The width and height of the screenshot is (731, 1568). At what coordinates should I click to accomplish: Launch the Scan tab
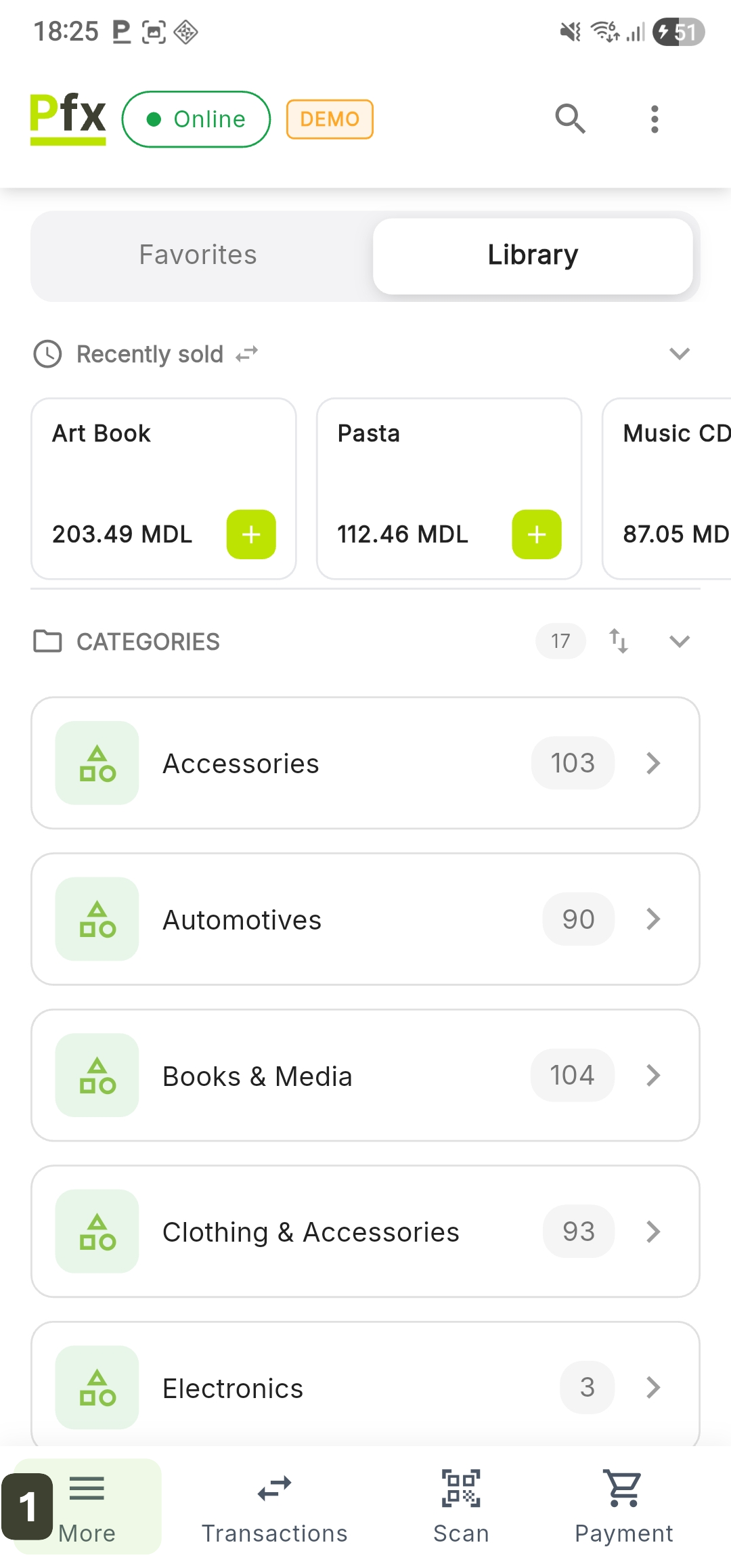pyautogui.click(x=461, y=1506)
